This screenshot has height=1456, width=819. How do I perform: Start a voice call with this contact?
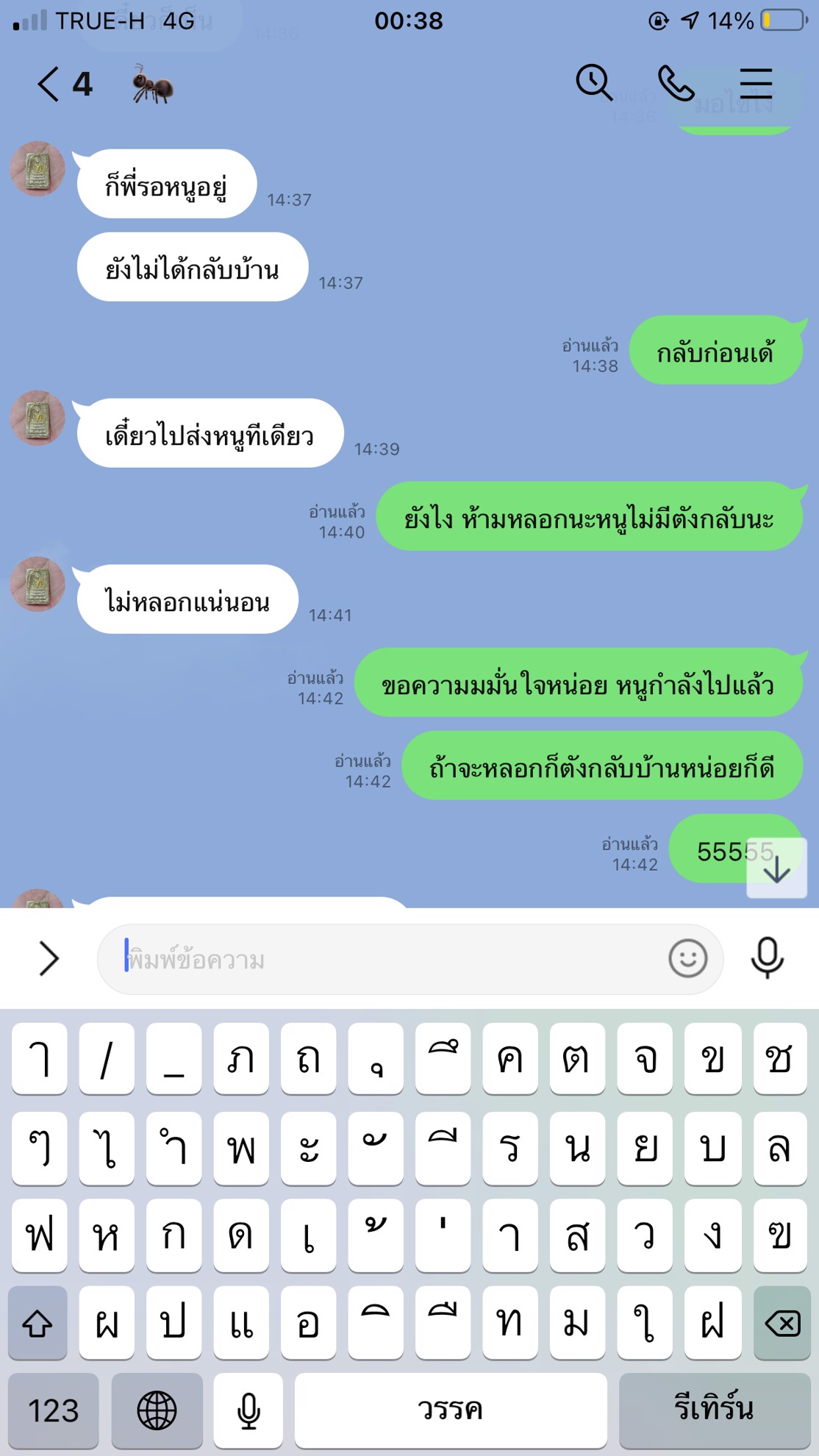click(675, 82)
